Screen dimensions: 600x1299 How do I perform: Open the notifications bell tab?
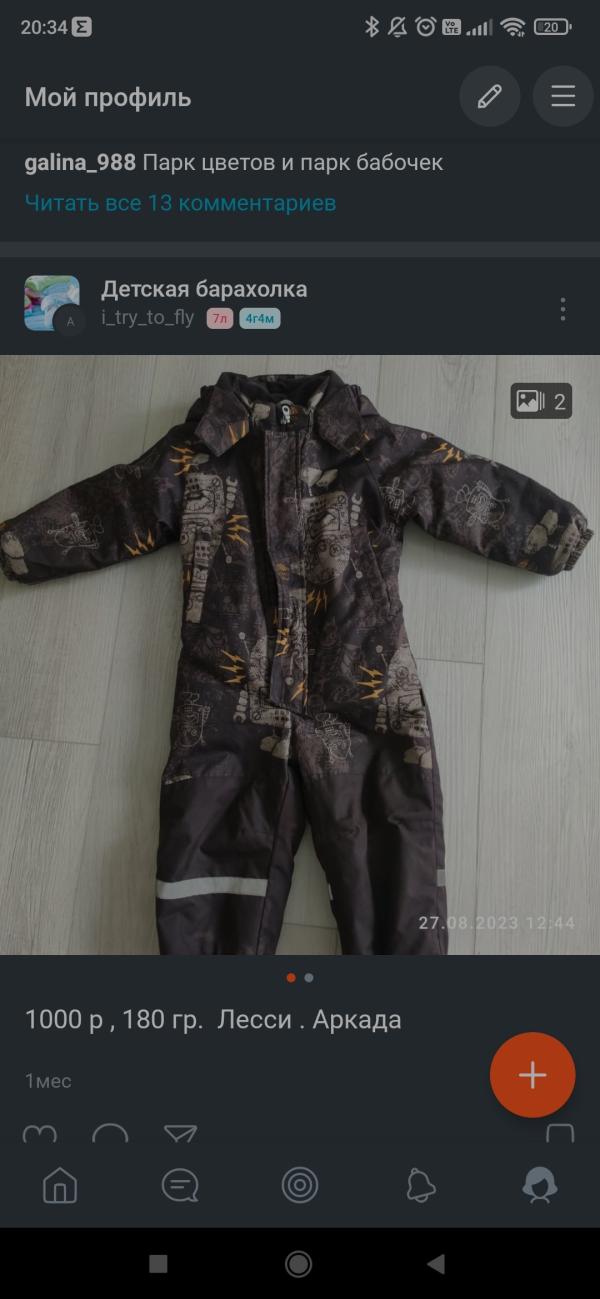(x=420, y=1186)
